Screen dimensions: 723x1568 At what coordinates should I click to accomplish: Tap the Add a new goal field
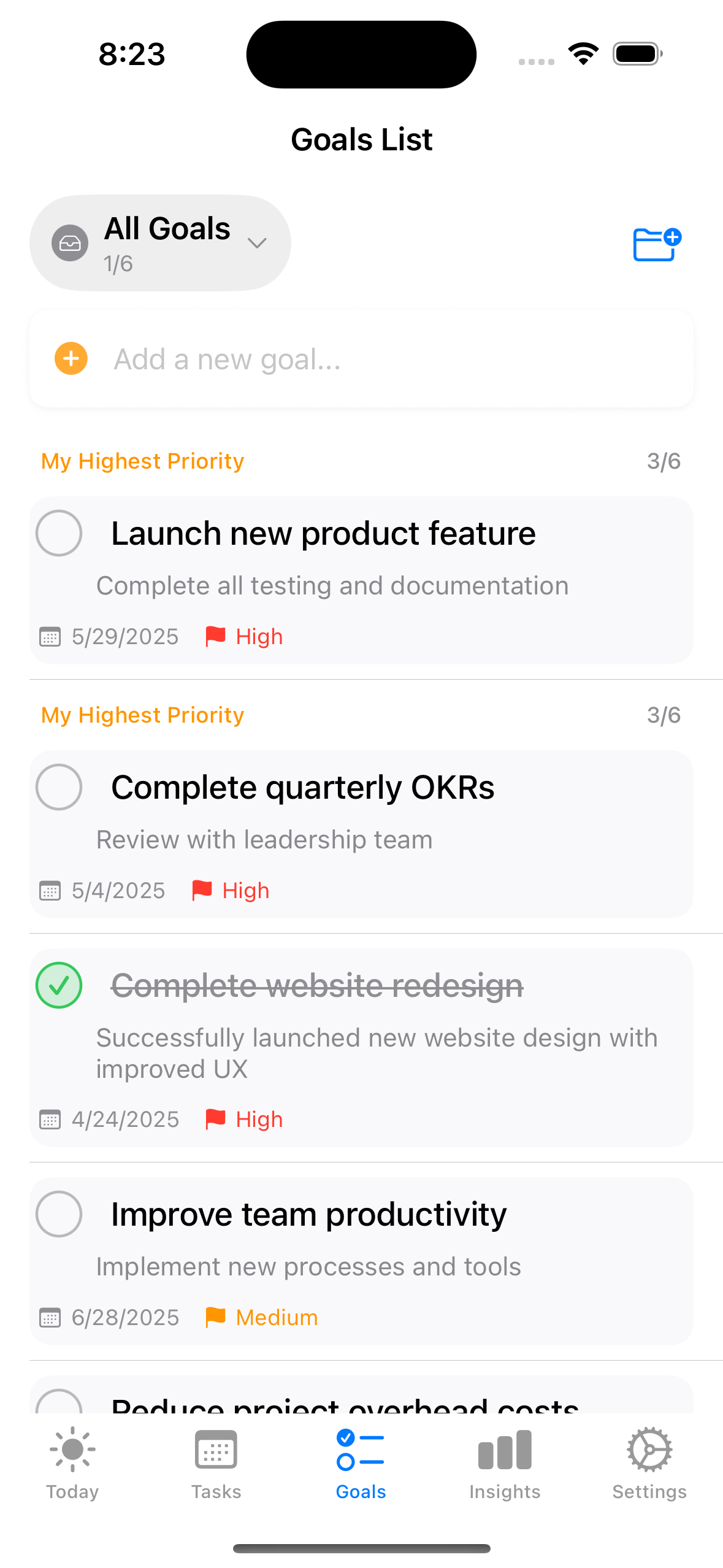tap(392, 359)
